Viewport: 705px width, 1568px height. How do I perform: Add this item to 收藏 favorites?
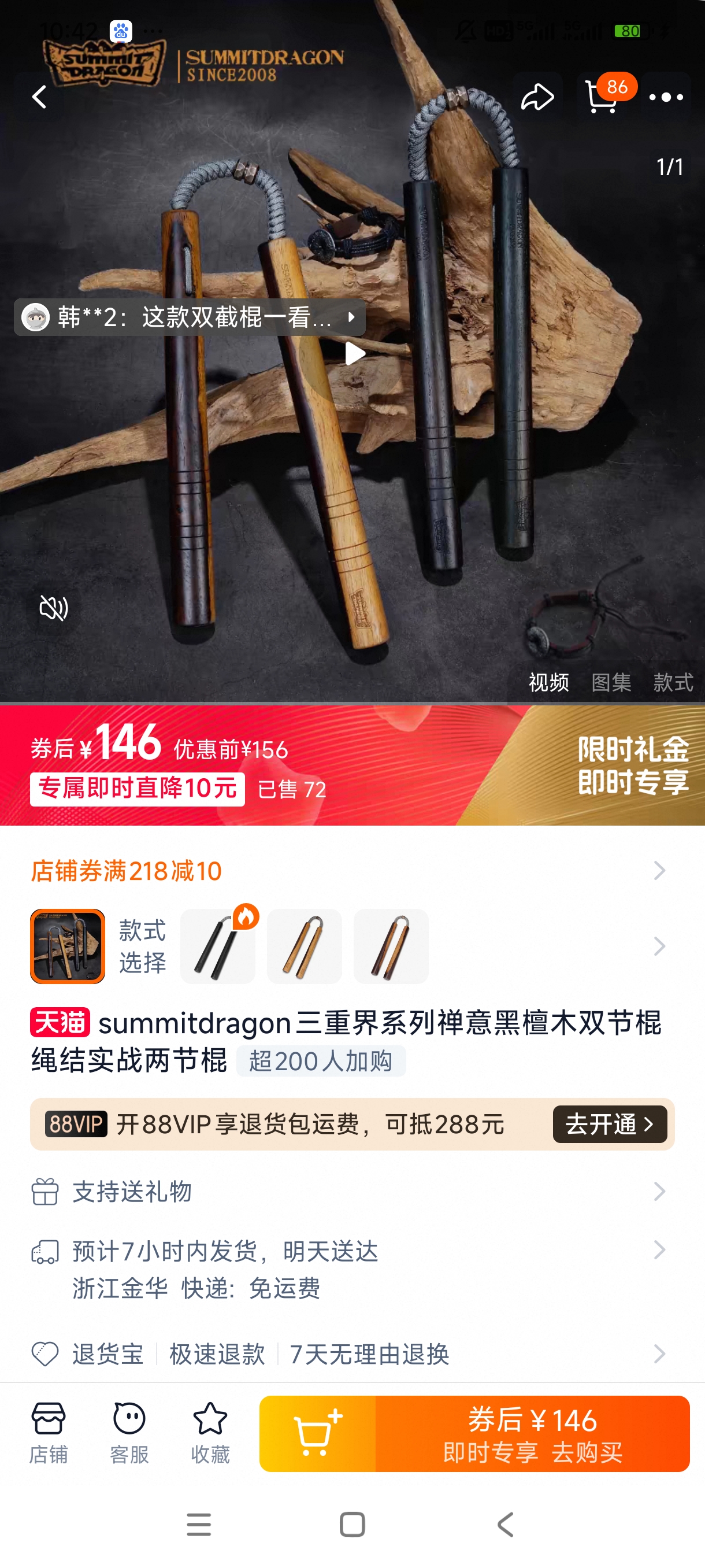point(210,1433)
